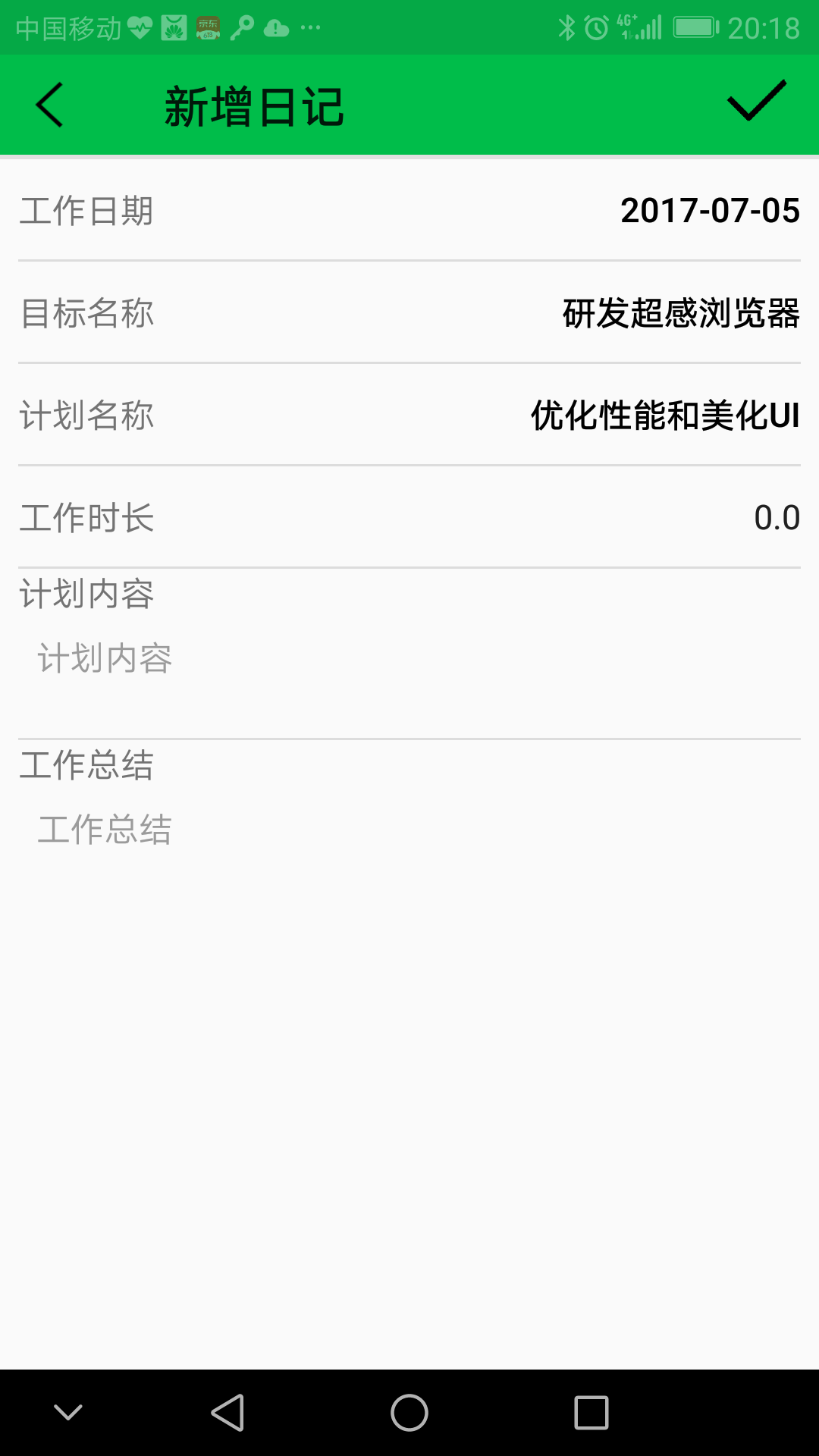This screenshot has width=819, height=1456.
Task: Tap the system home button
Action: (409, 1413)
